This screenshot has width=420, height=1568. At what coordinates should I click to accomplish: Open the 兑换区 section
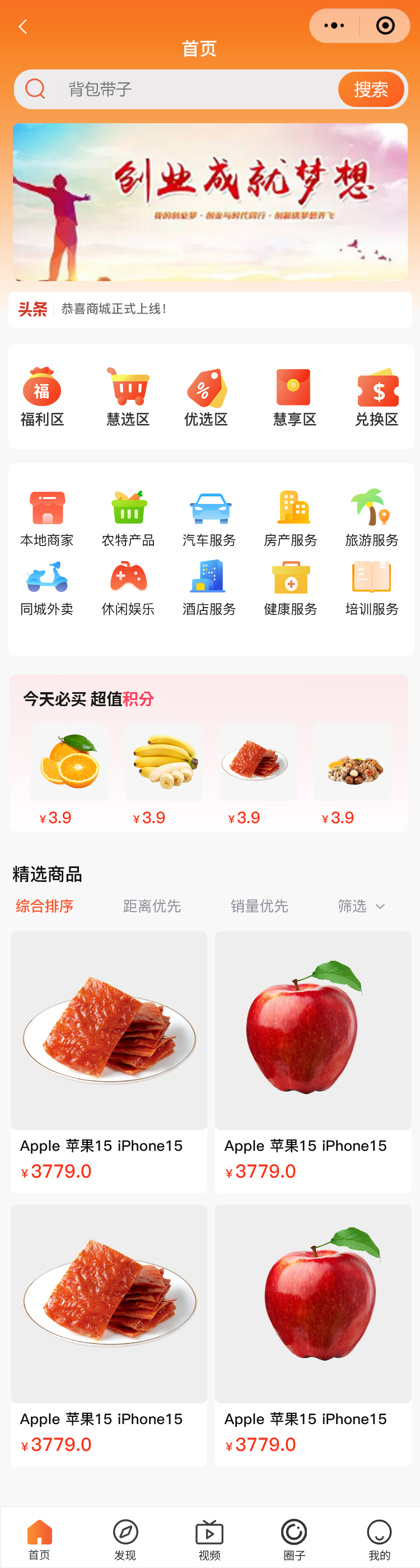point(377,396)
